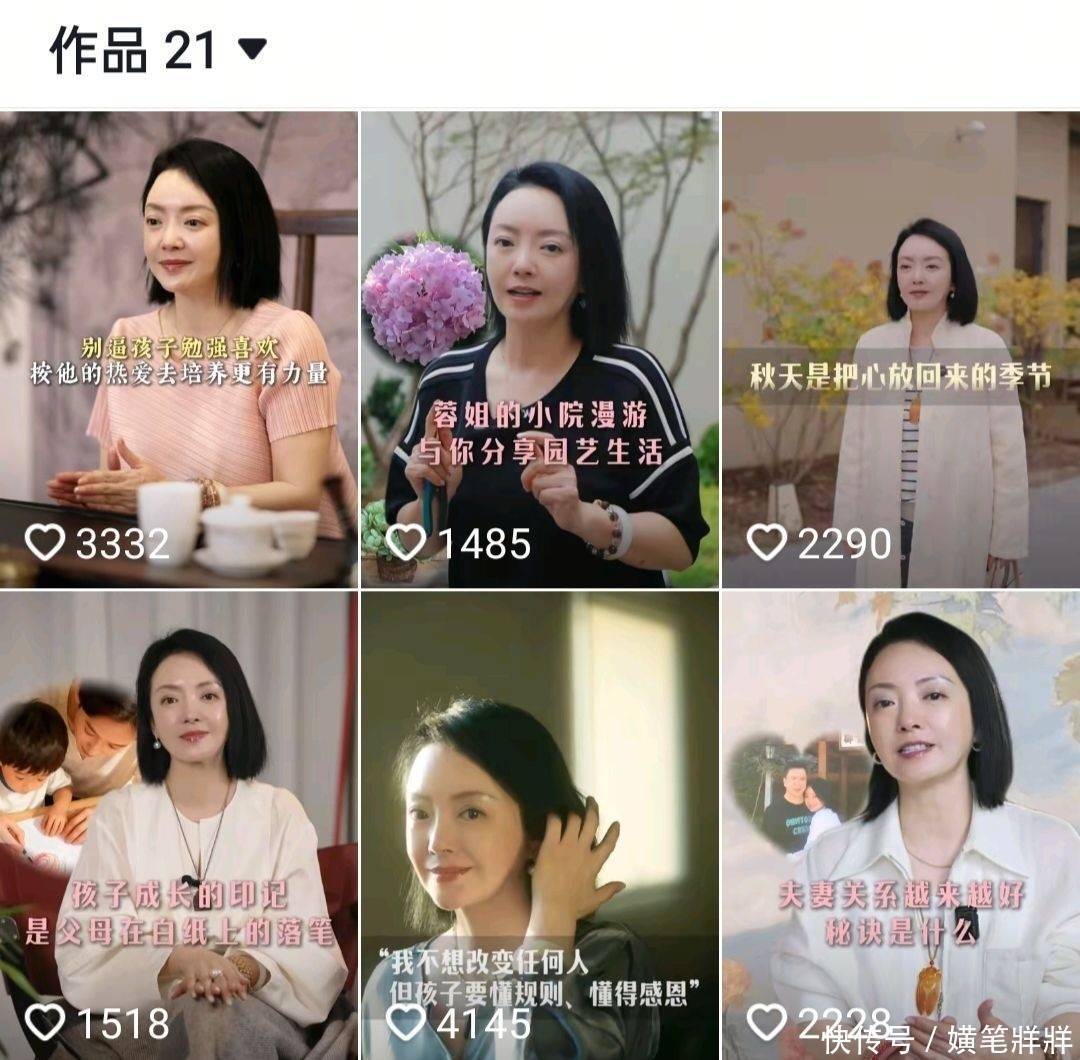View the video 孩子成长的印记
The height and width of the screenshot is (1060, 1080).
(178, 825)
